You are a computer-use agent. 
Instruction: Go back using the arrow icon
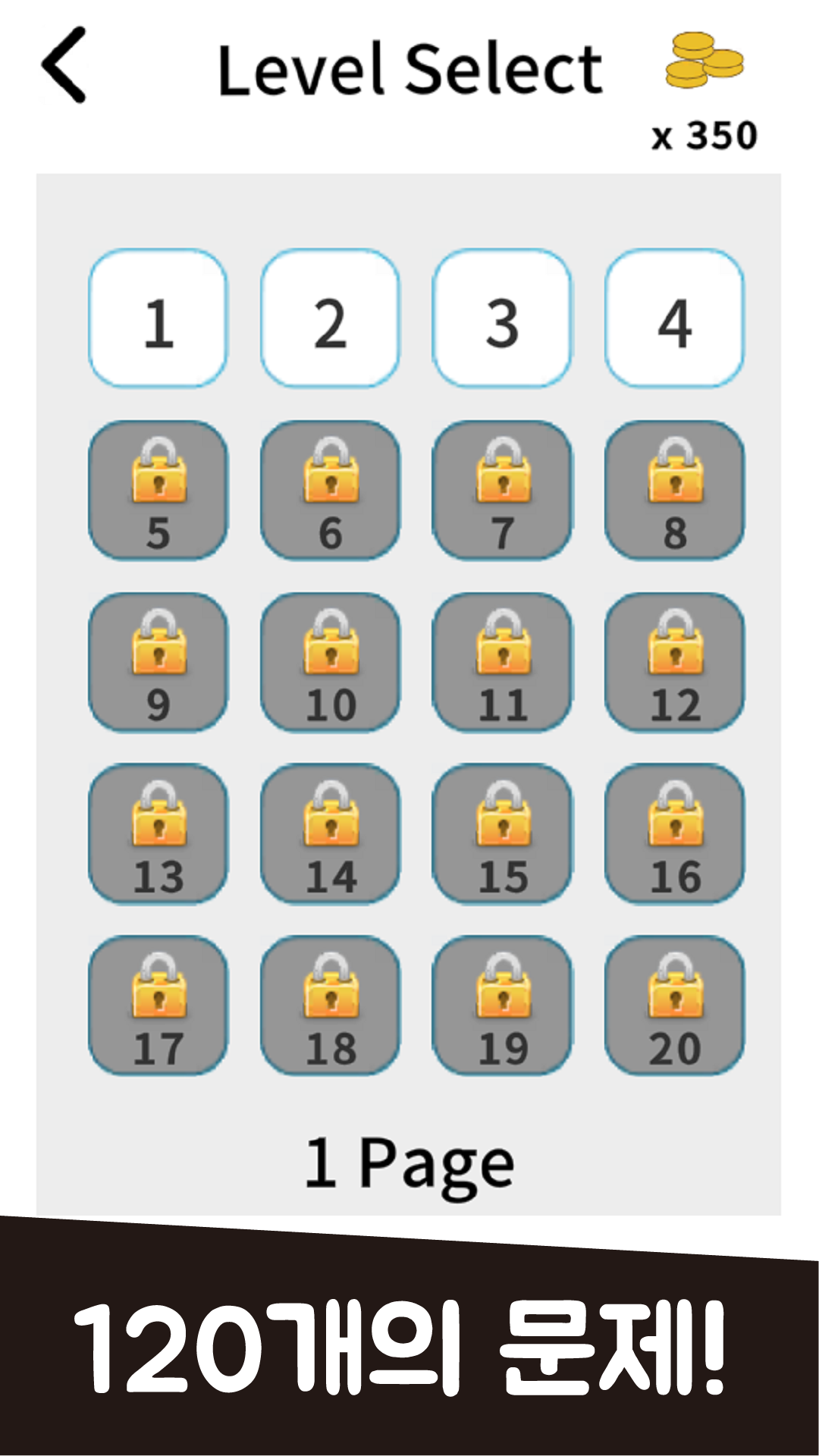(64, 65)
